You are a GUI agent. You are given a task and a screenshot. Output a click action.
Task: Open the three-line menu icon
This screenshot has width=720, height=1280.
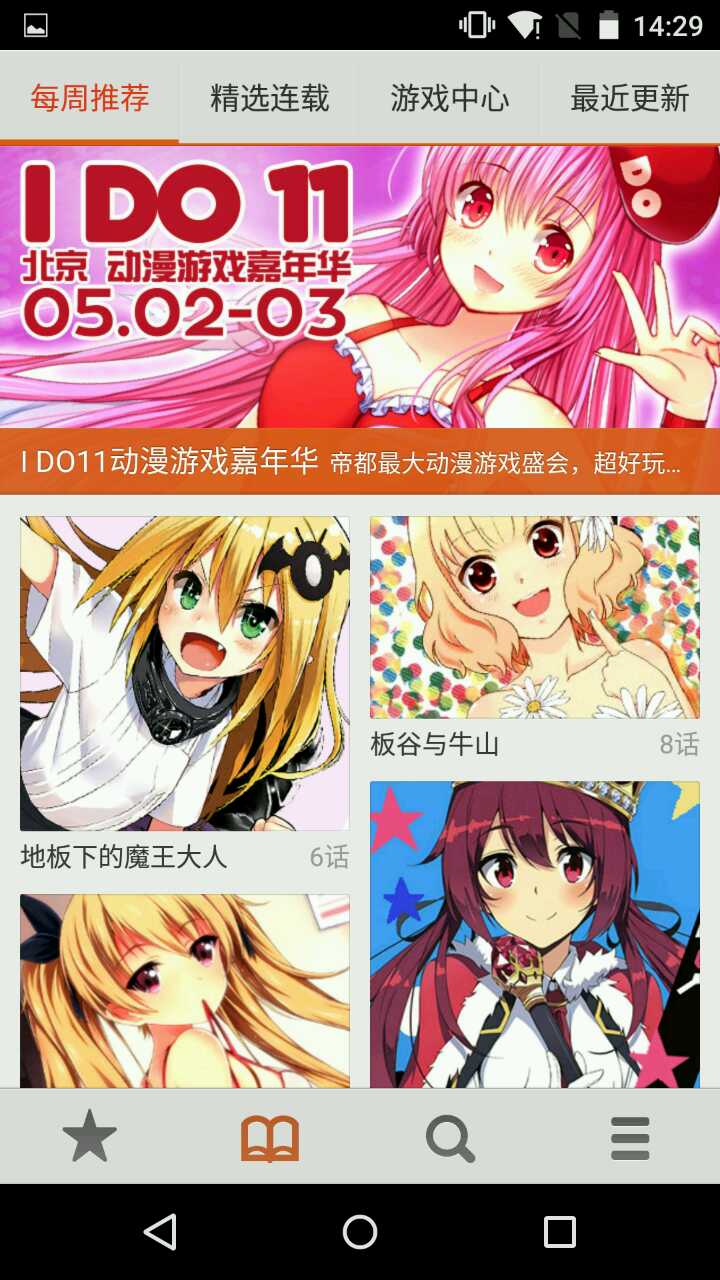(630, 1137)
